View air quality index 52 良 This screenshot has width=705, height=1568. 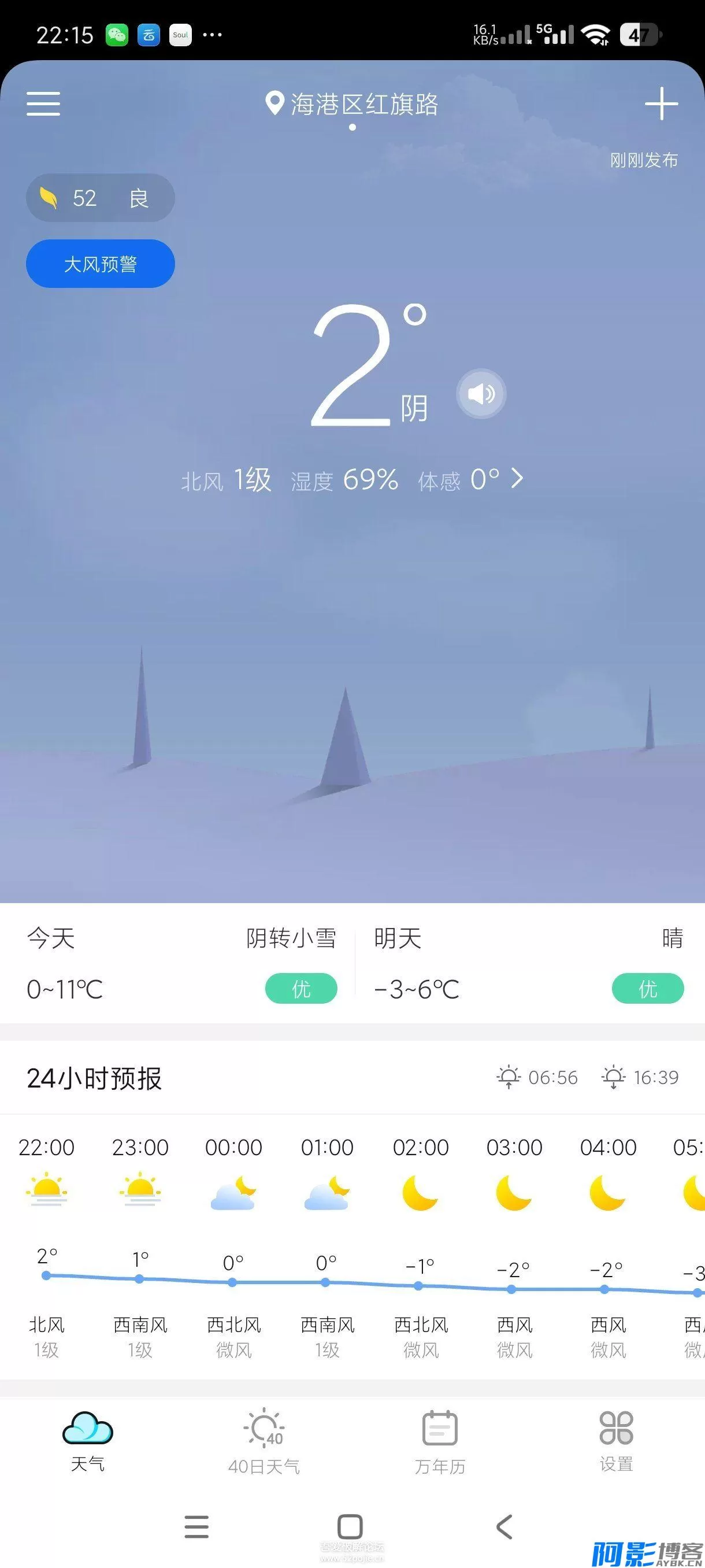pyautogui.click(x=101, y=198)
